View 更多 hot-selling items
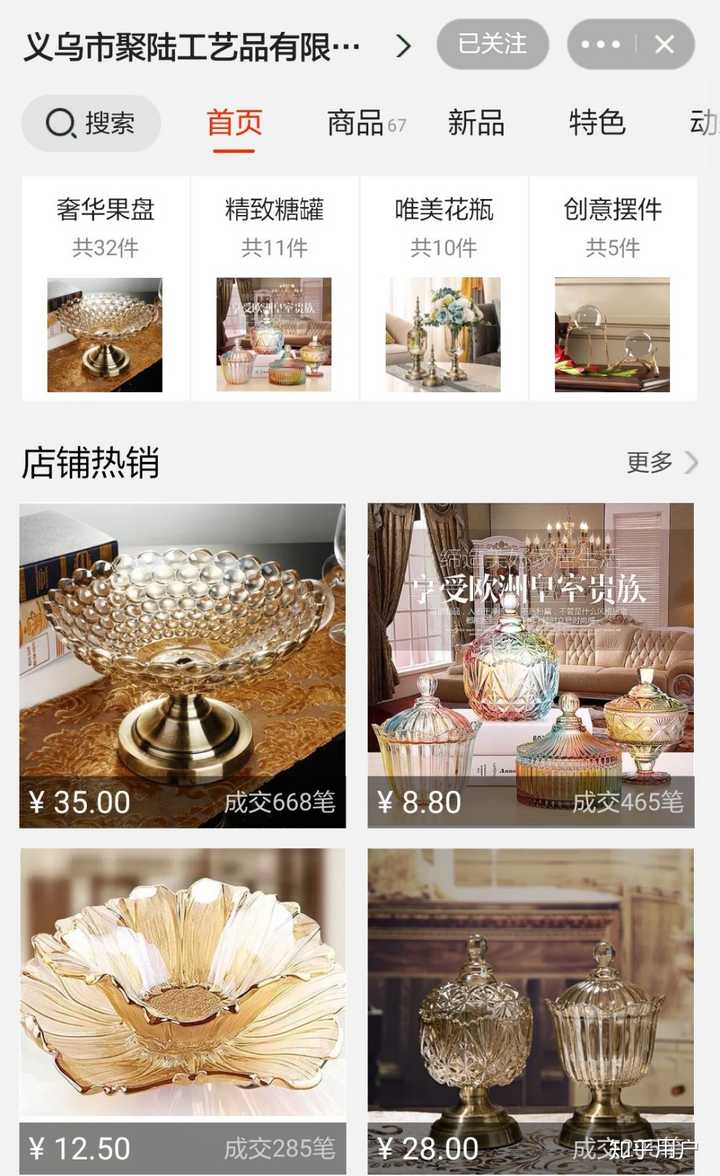Viewport: 720px width, 1176px height. click(x=661, y=462)
